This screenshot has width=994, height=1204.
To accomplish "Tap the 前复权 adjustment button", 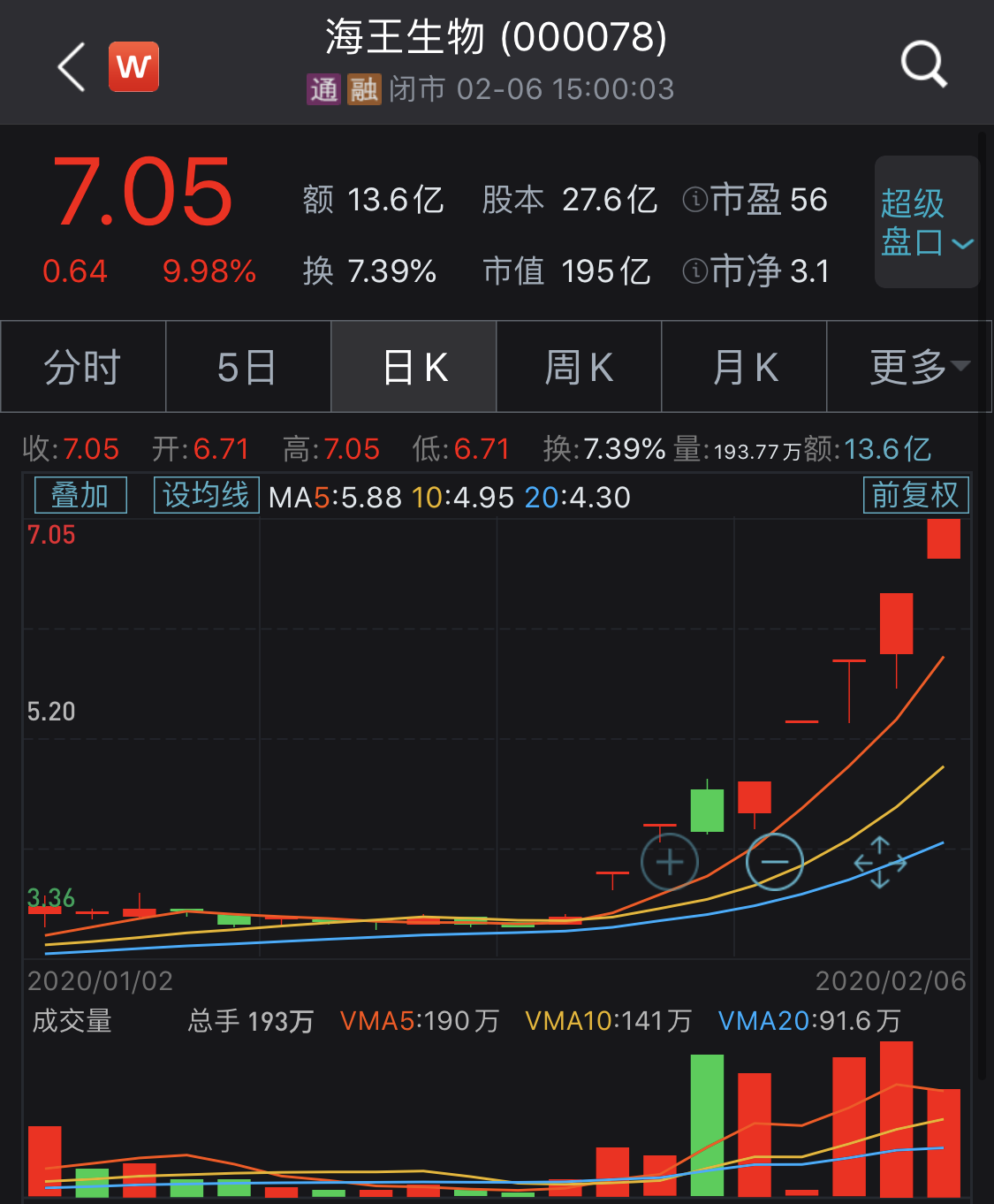I will (x=915, y=495).
